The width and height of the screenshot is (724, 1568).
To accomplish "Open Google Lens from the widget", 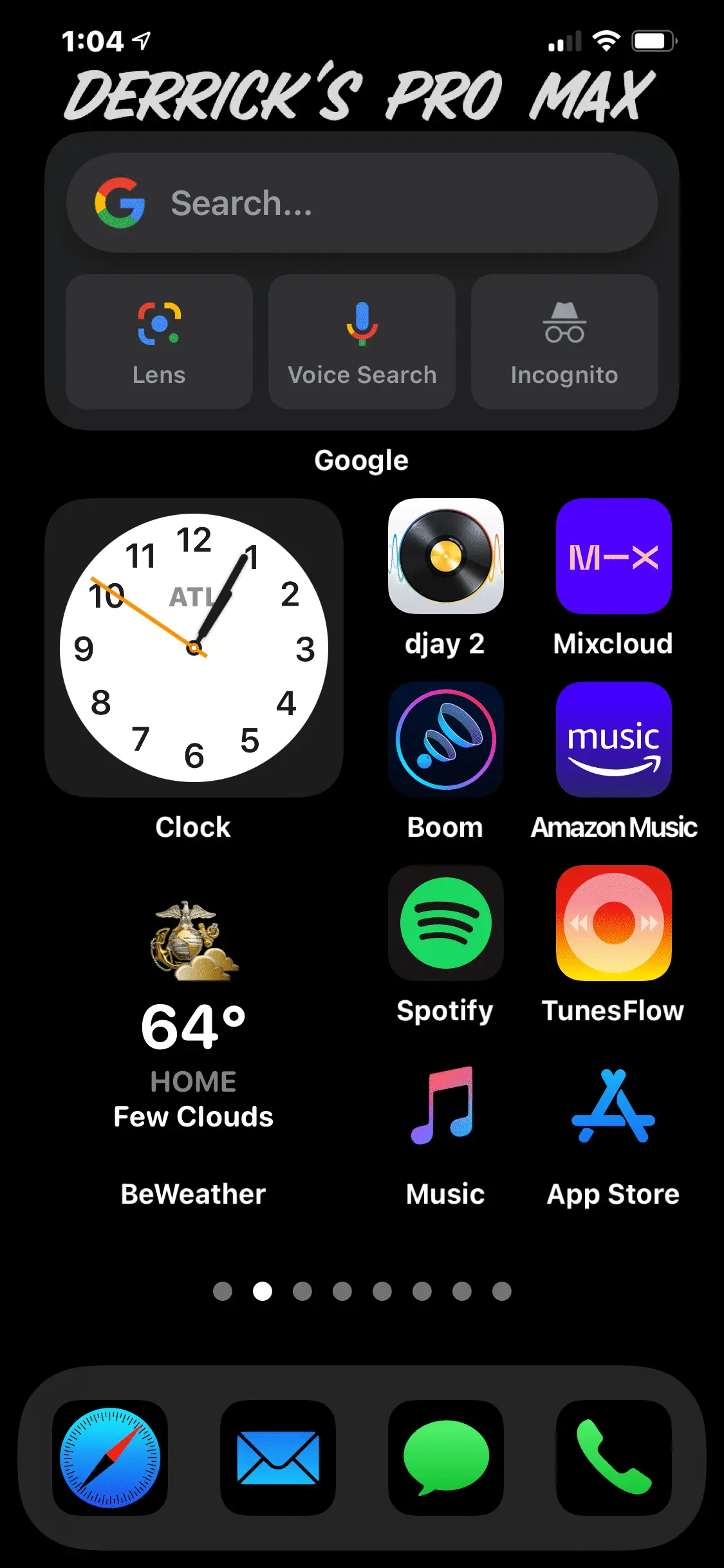I will tap(159, 342).
